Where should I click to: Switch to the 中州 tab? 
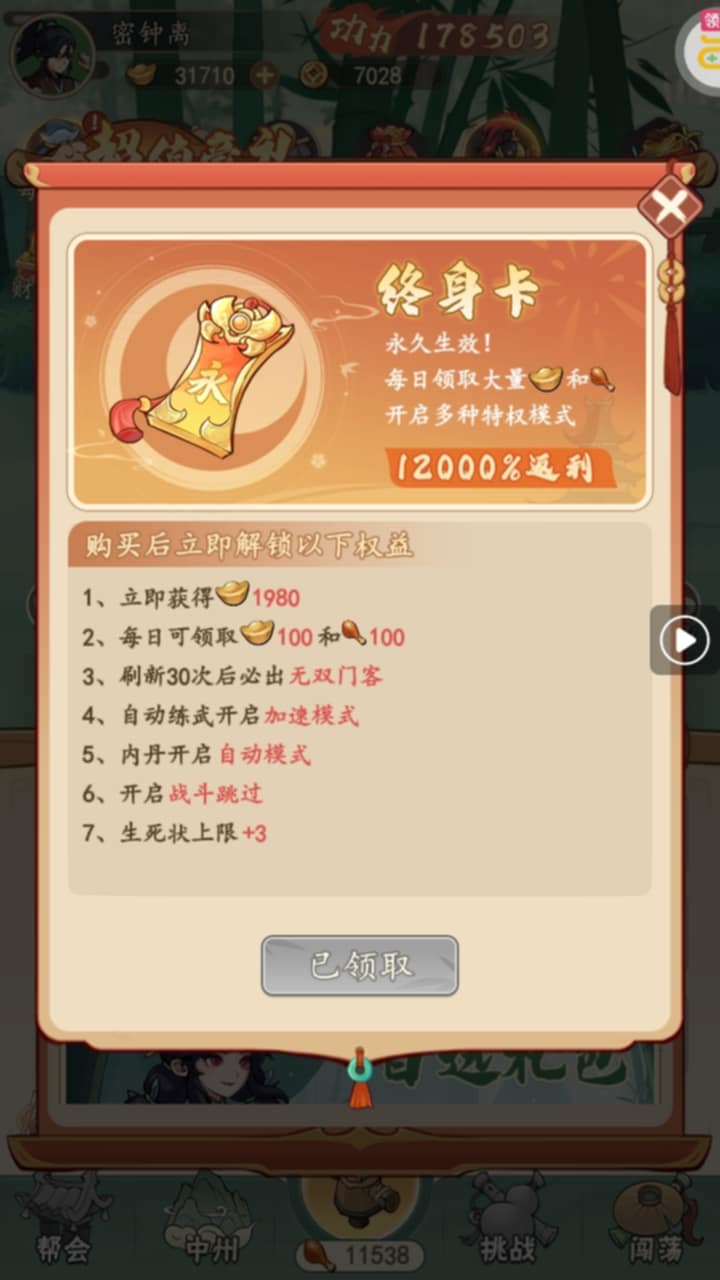211,1225
